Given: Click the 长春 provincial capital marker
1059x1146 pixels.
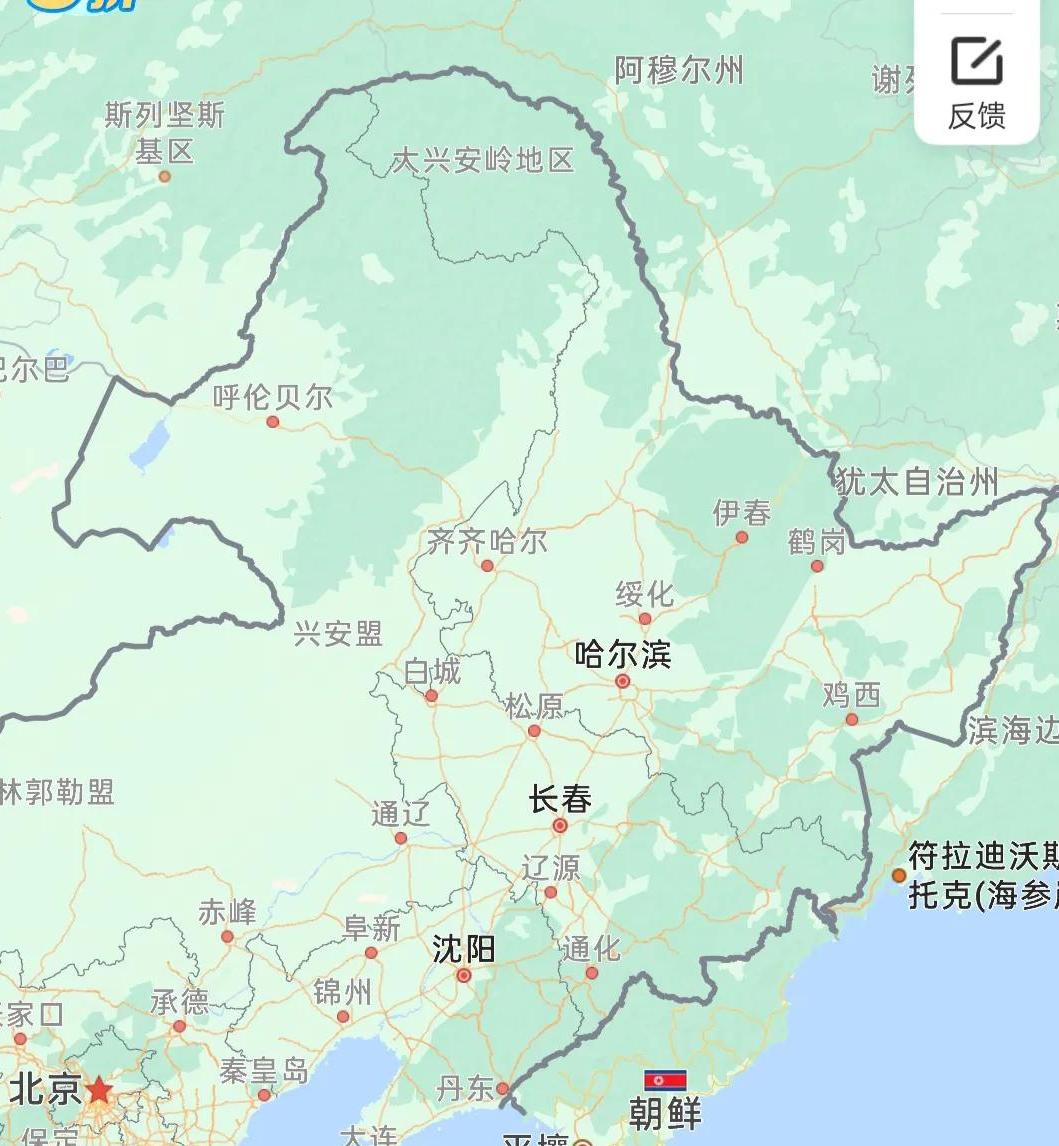Looking at the screenshot, I should (560, 826).
